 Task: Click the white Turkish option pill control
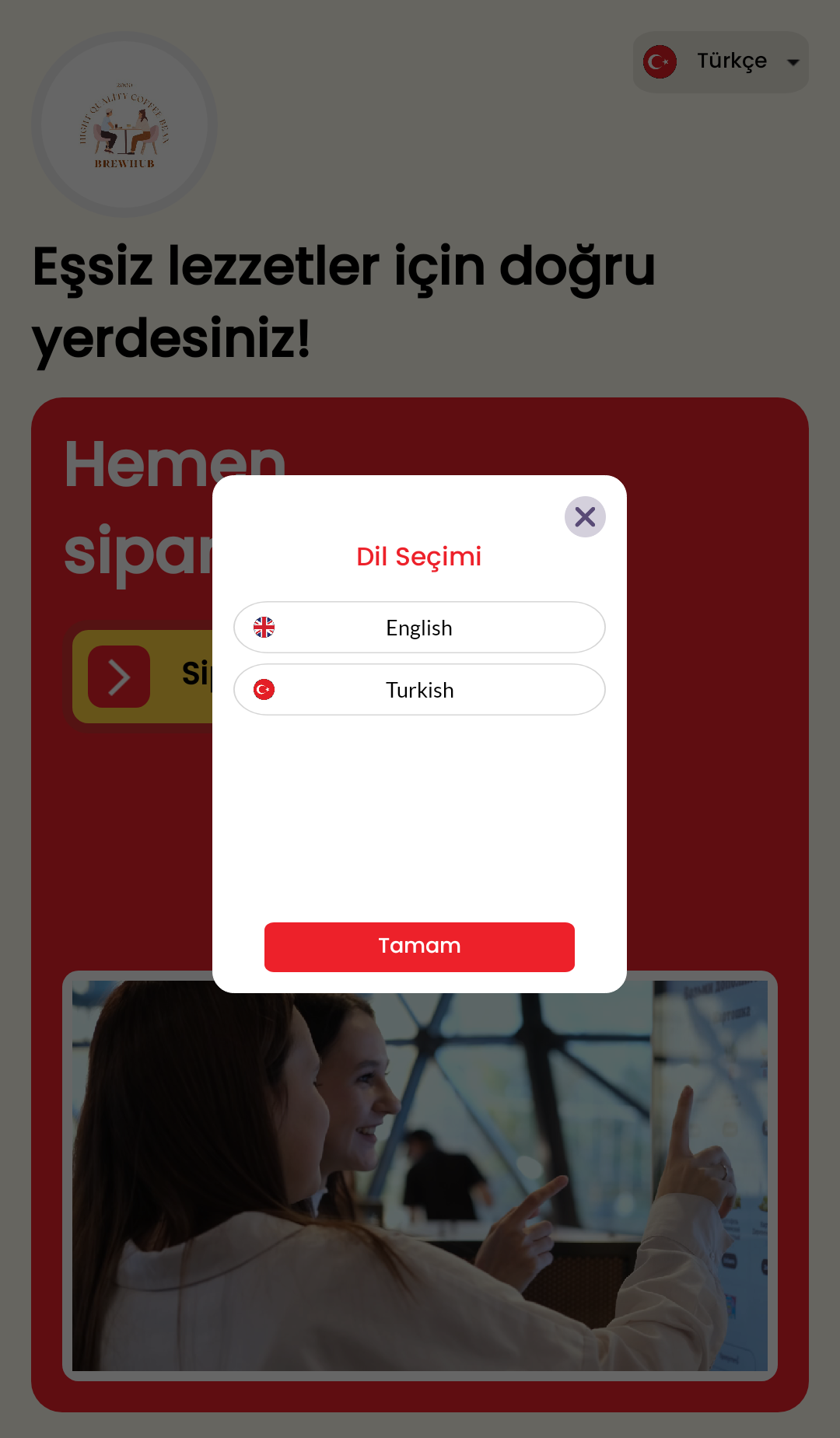point(419,689)
